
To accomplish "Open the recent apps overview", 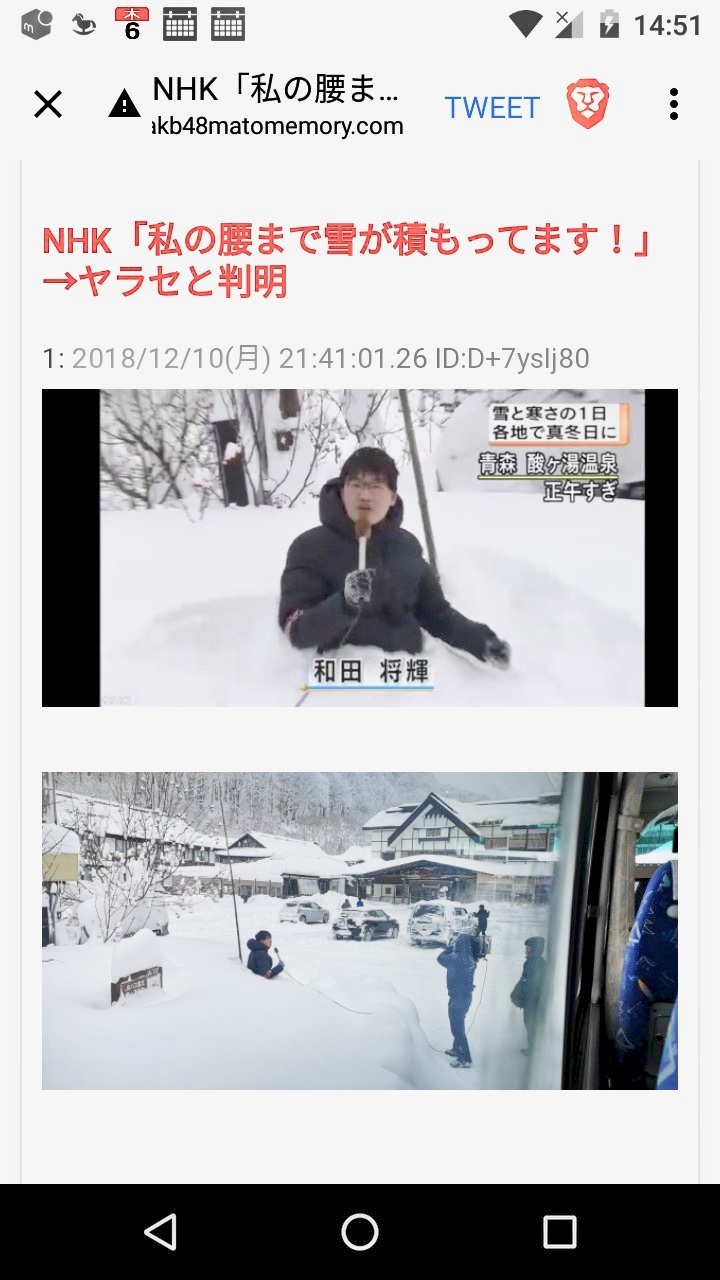I will pyautogui.click(x=559, y=1232).
